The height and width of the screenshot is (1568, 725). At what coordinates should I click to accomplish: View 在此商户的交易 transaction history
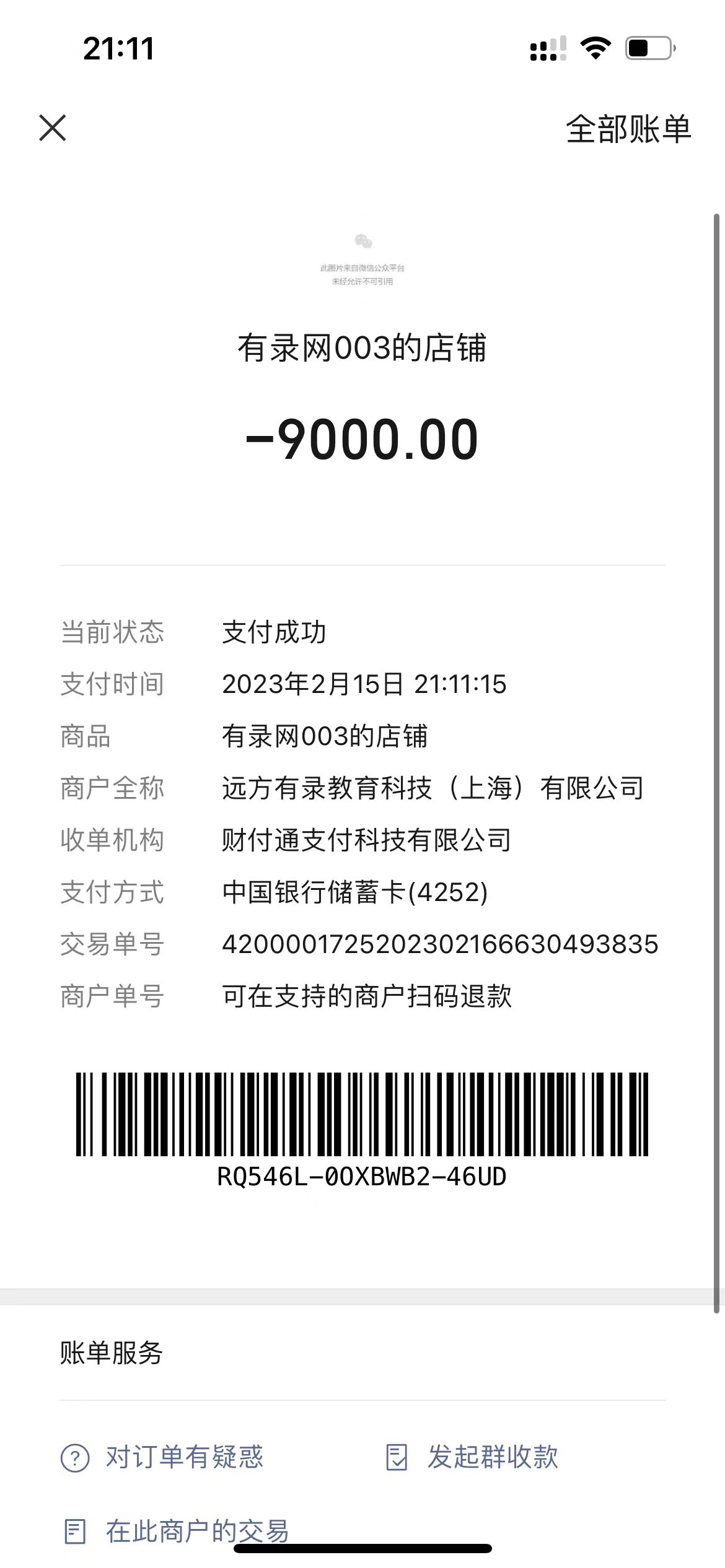pos(177,1531)
